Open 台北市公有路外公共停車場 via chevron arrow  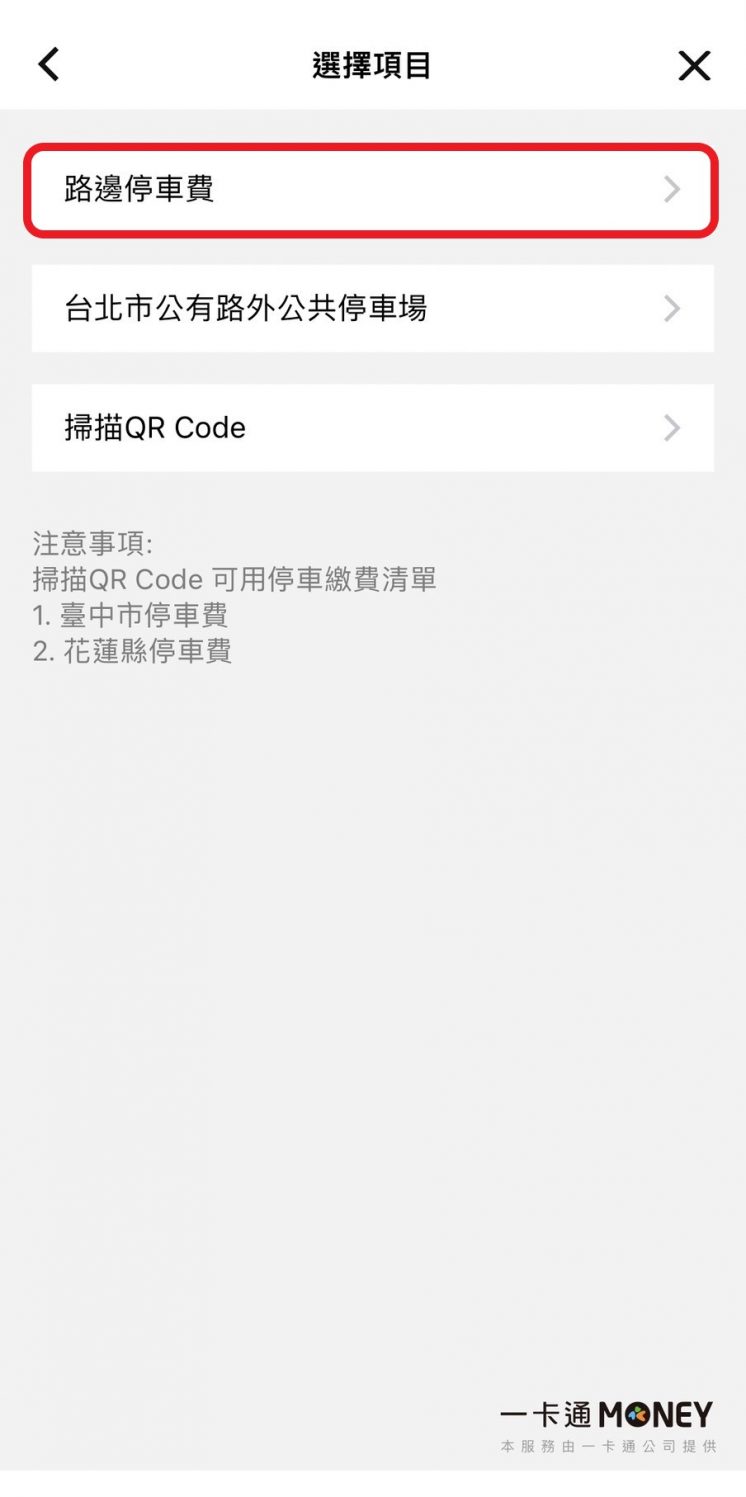[x=672, y=309]
